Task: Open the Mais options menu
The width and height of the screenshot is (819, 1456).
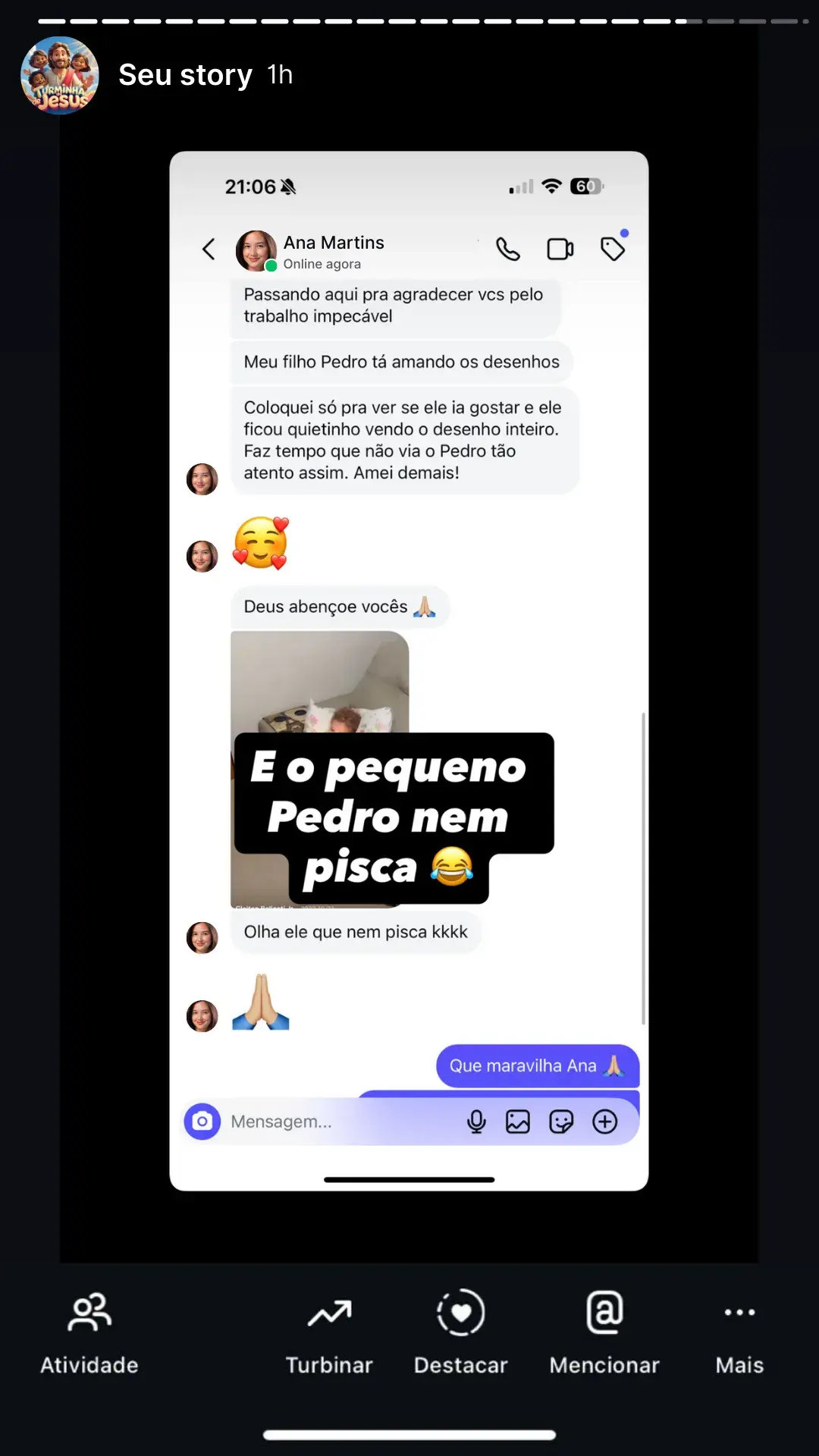Action: (x=739, y=1332)
